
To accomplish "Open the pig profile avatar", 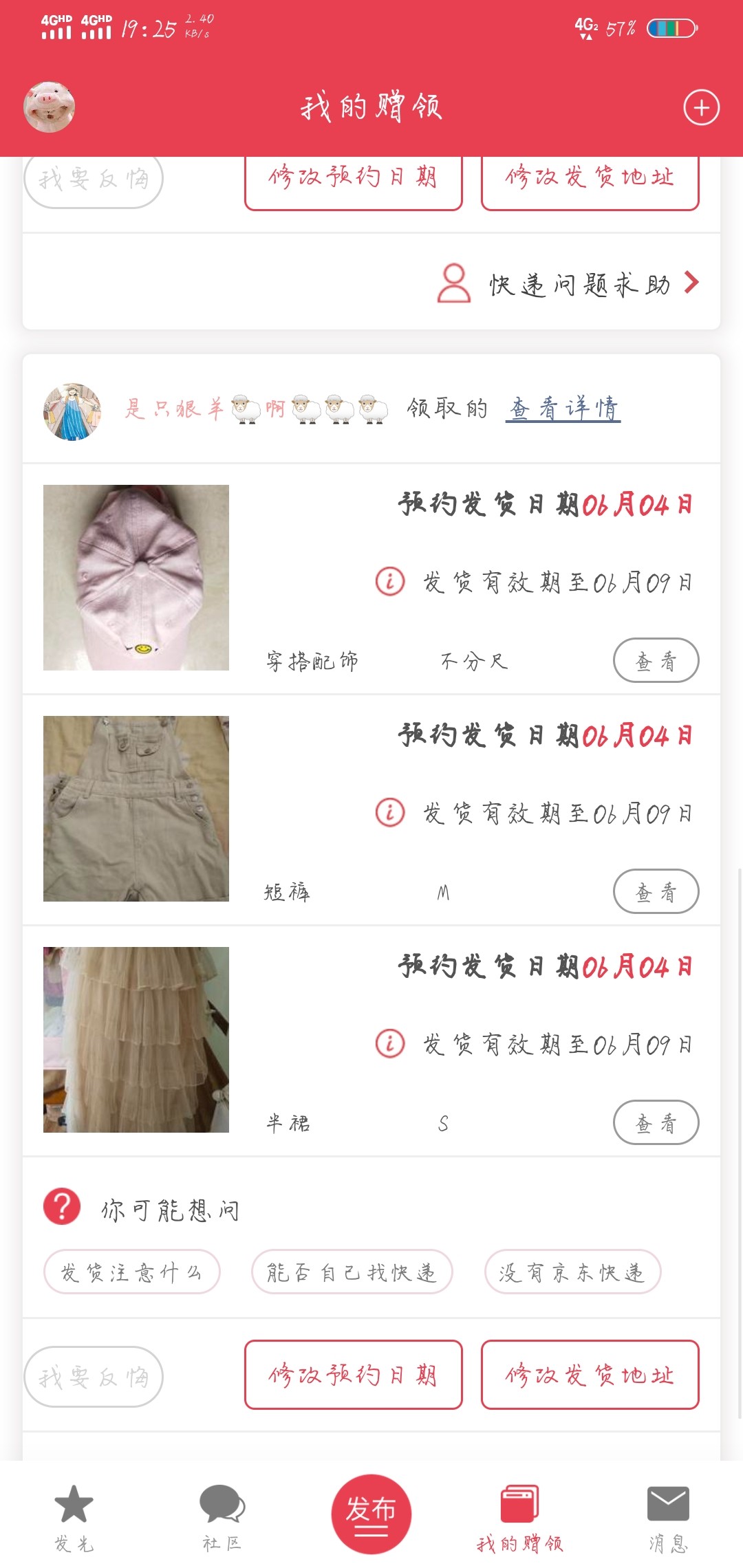I will click(49, 107).
